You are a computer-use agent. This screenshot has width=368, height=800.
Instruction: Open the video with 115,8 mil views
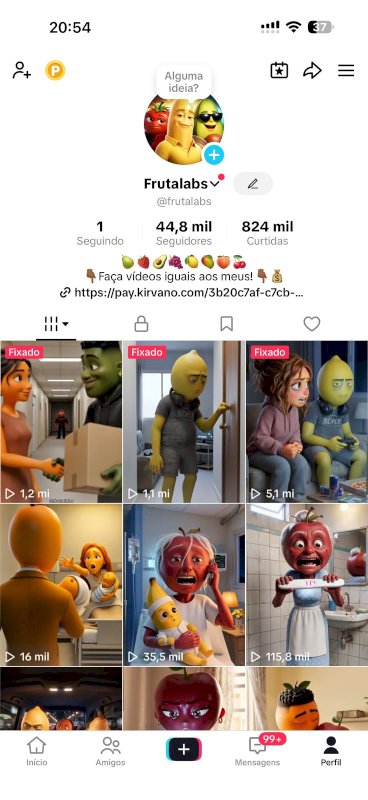tap(307, 585)
